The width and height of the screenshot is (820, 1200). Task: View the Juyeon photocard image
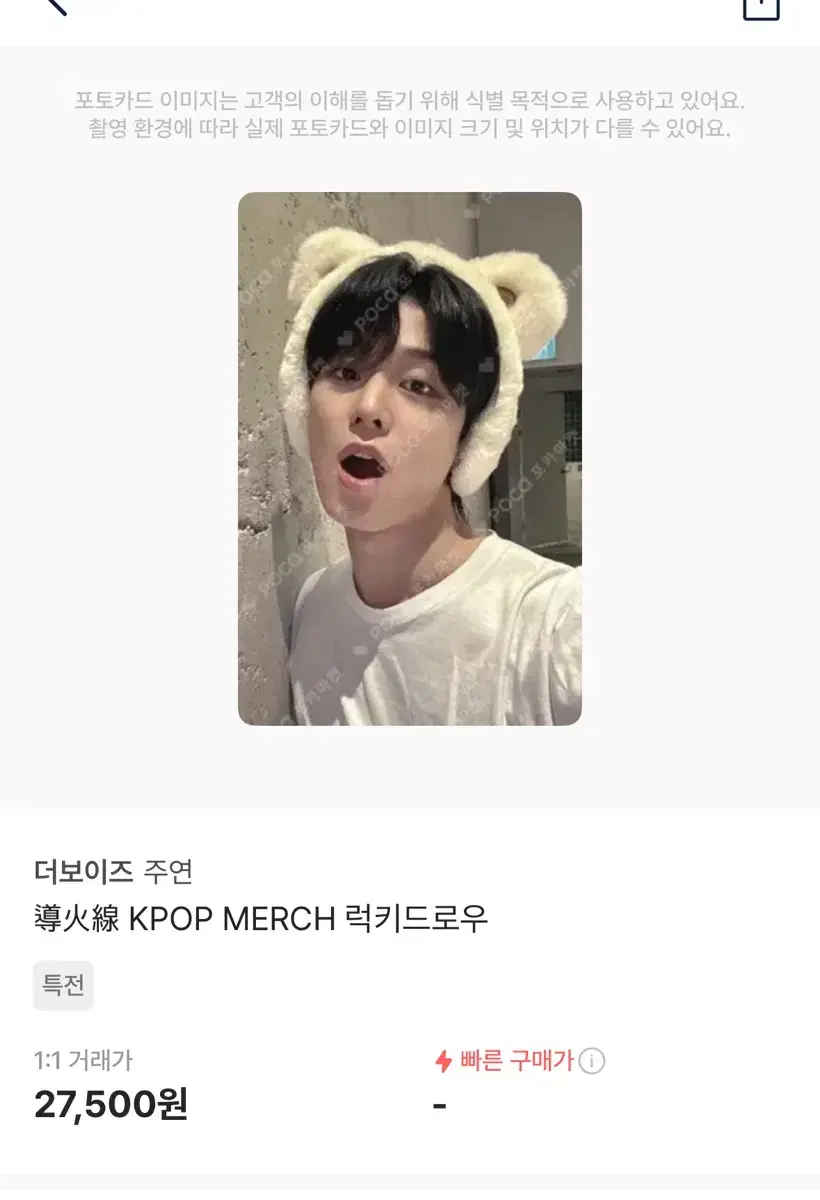[x=410, y=460]
